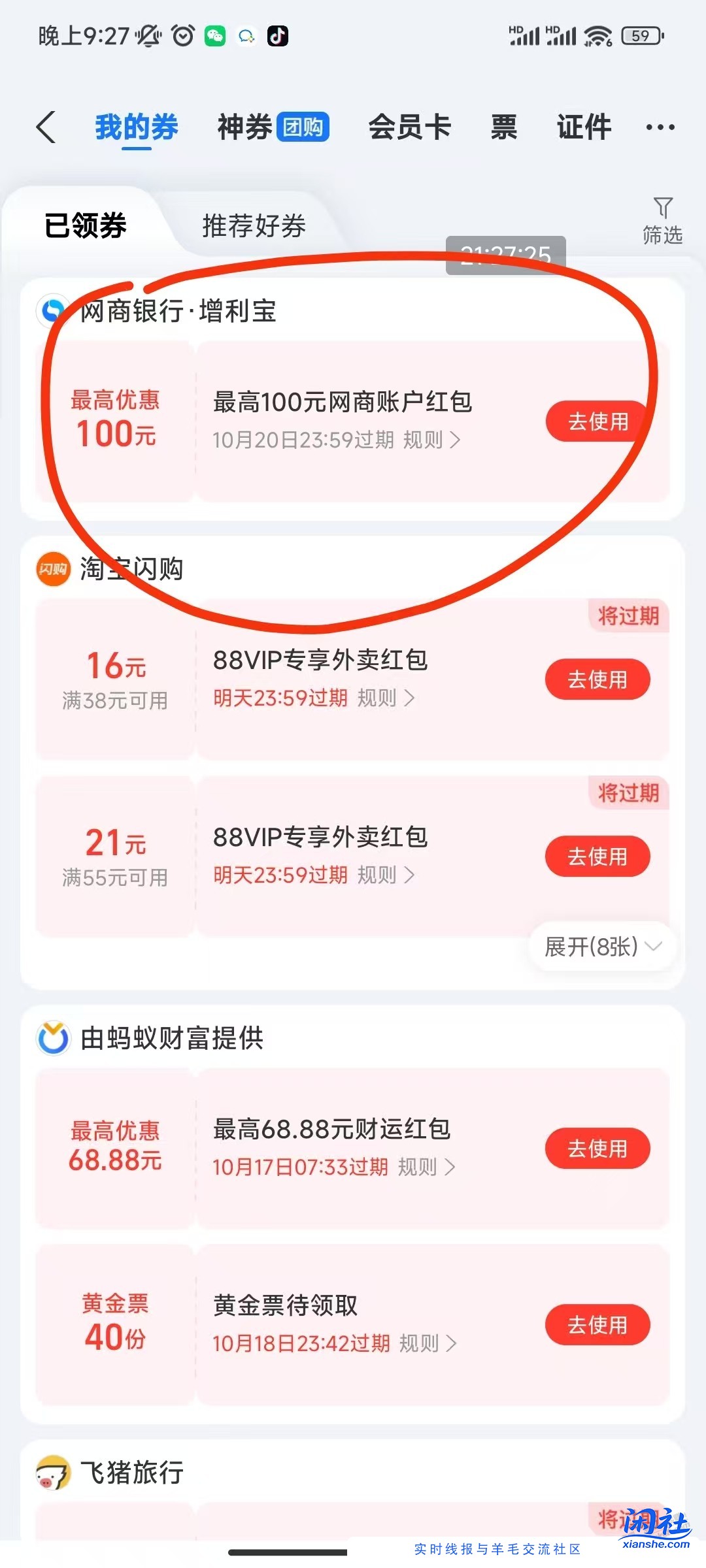Open the 飞猪旅行 (Fliggy) pig icon

[x=52, y=1472]
